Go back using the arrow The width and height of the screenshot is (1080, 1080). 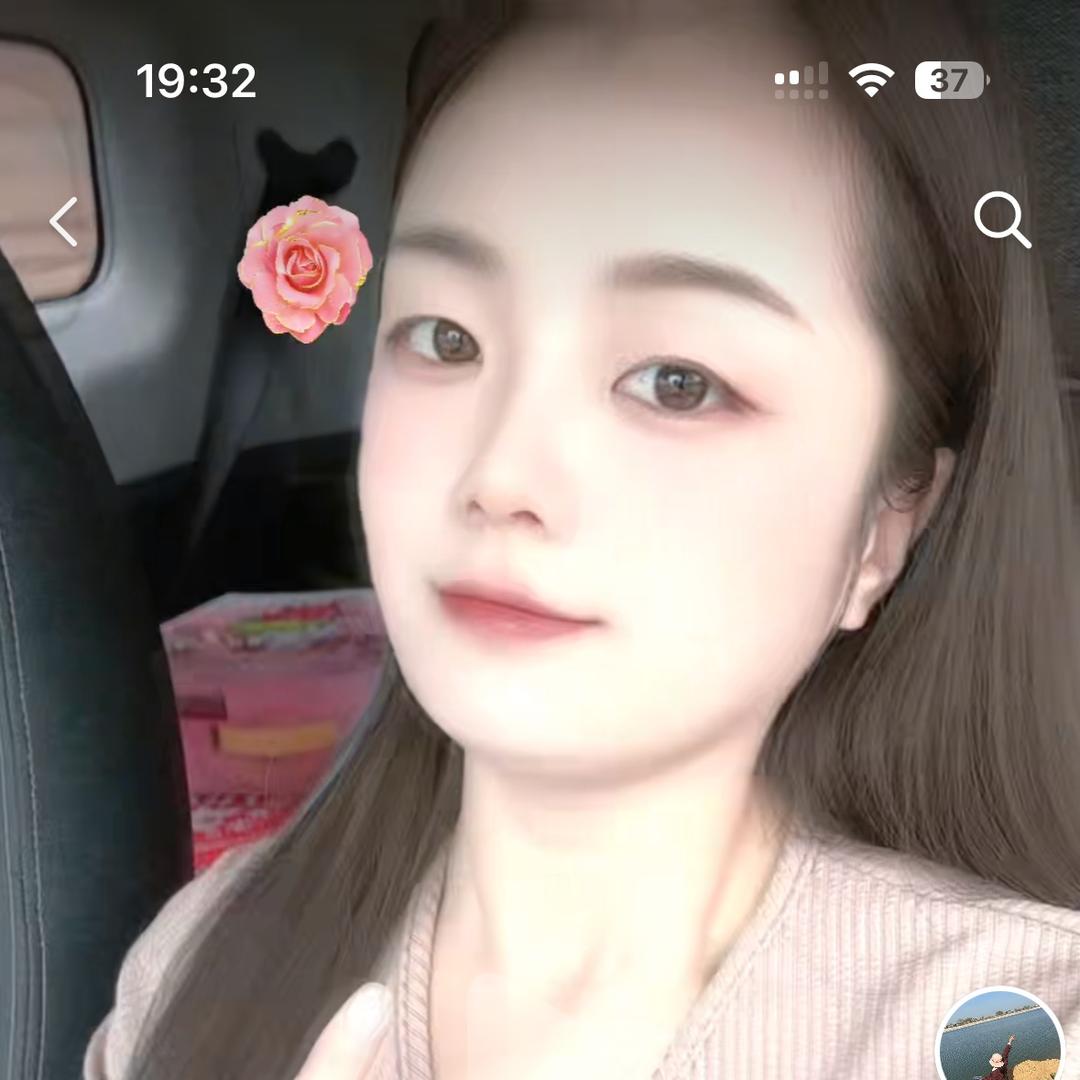point(64,222)
